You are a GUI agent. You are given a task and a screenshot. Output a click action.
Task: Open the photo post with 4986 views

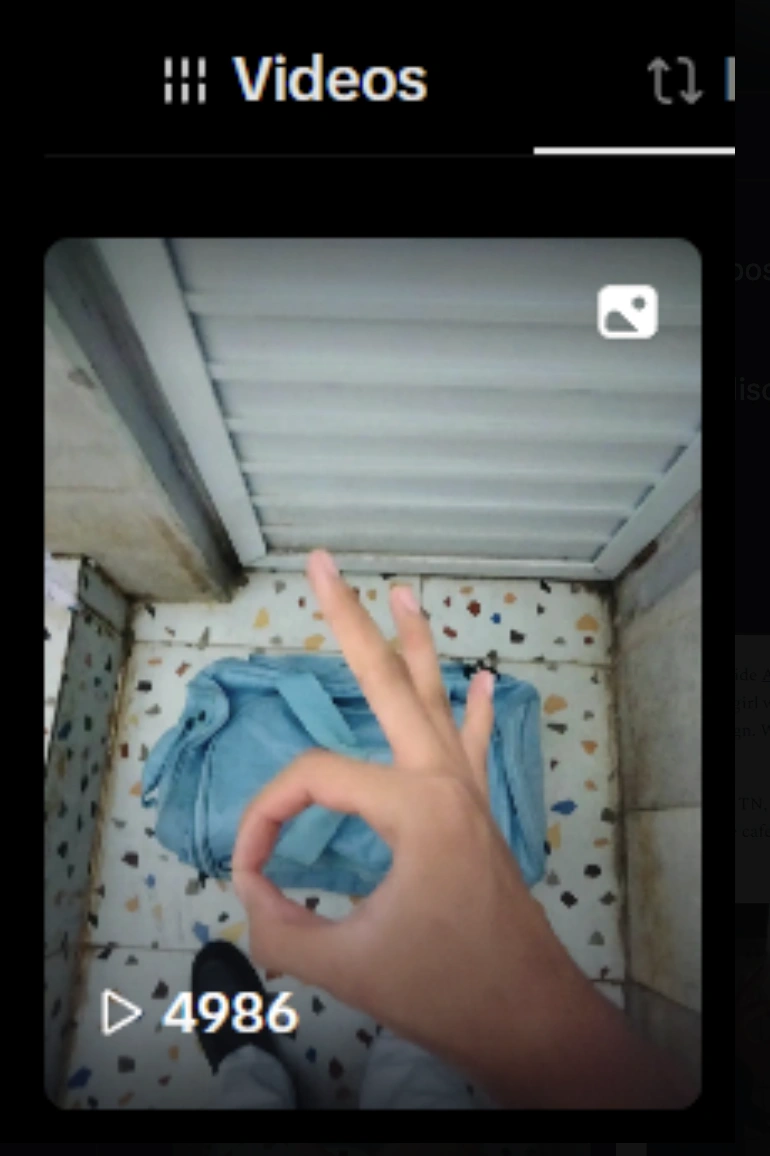click(372, 672)
